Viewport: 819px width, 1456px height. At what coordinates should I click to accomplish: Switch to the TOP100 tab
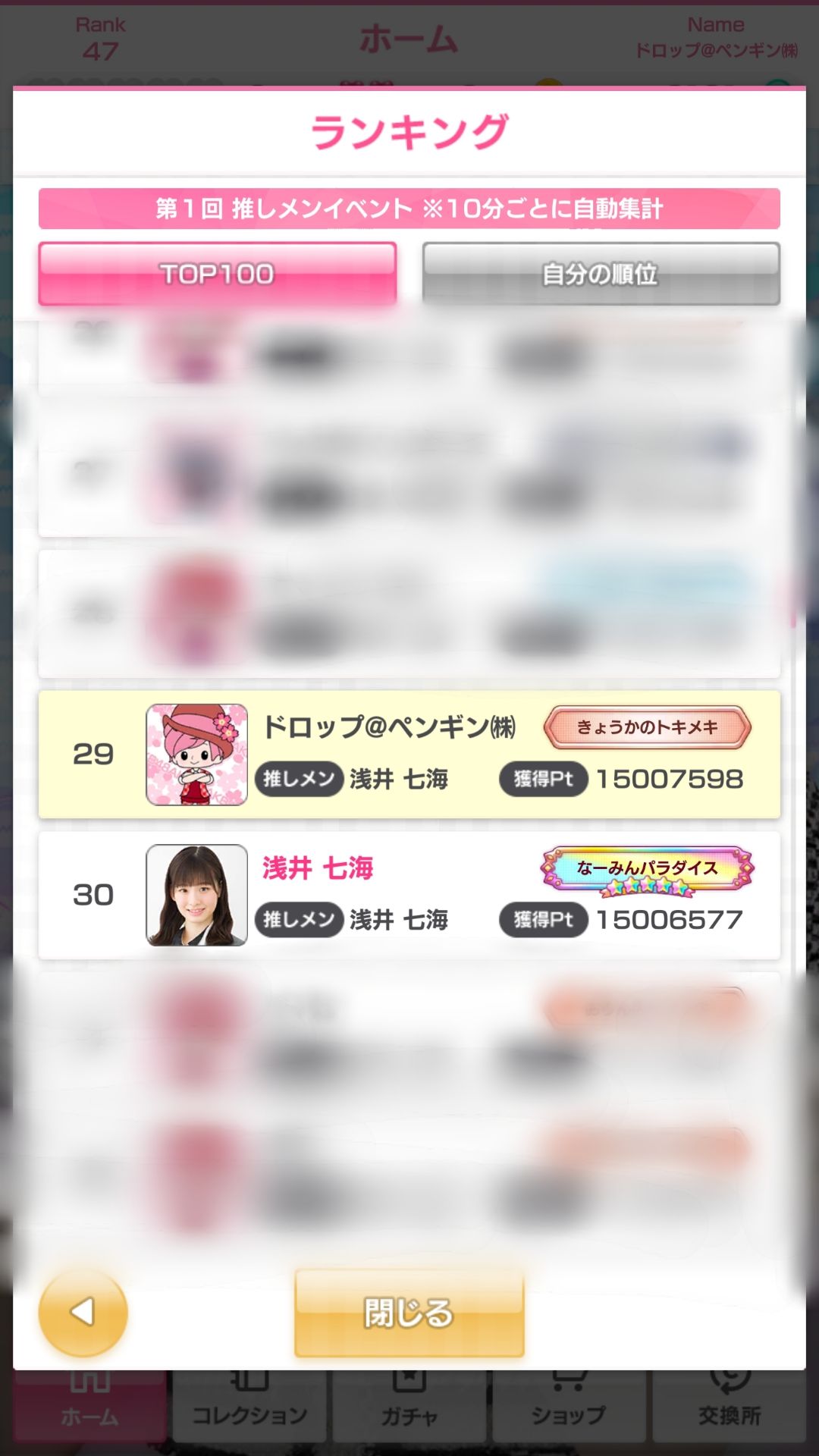point(218,274)
